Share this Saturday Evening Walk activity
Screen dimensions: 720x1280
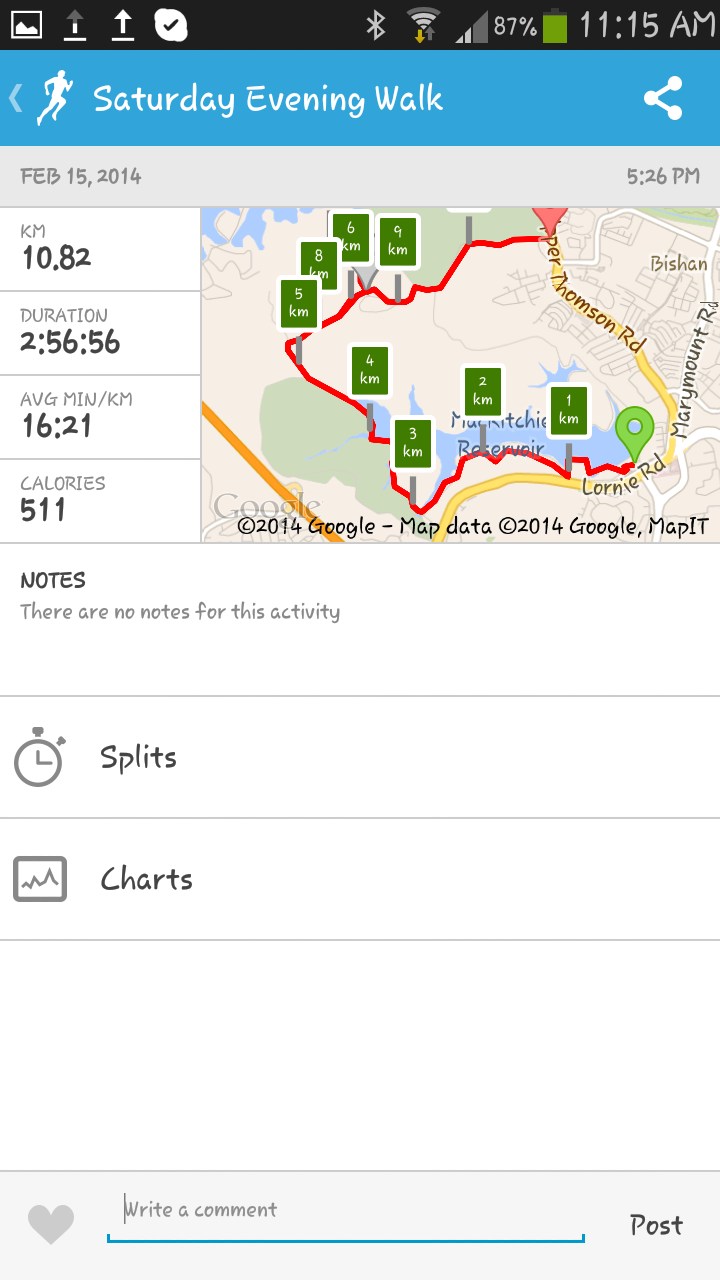(663, 99)
